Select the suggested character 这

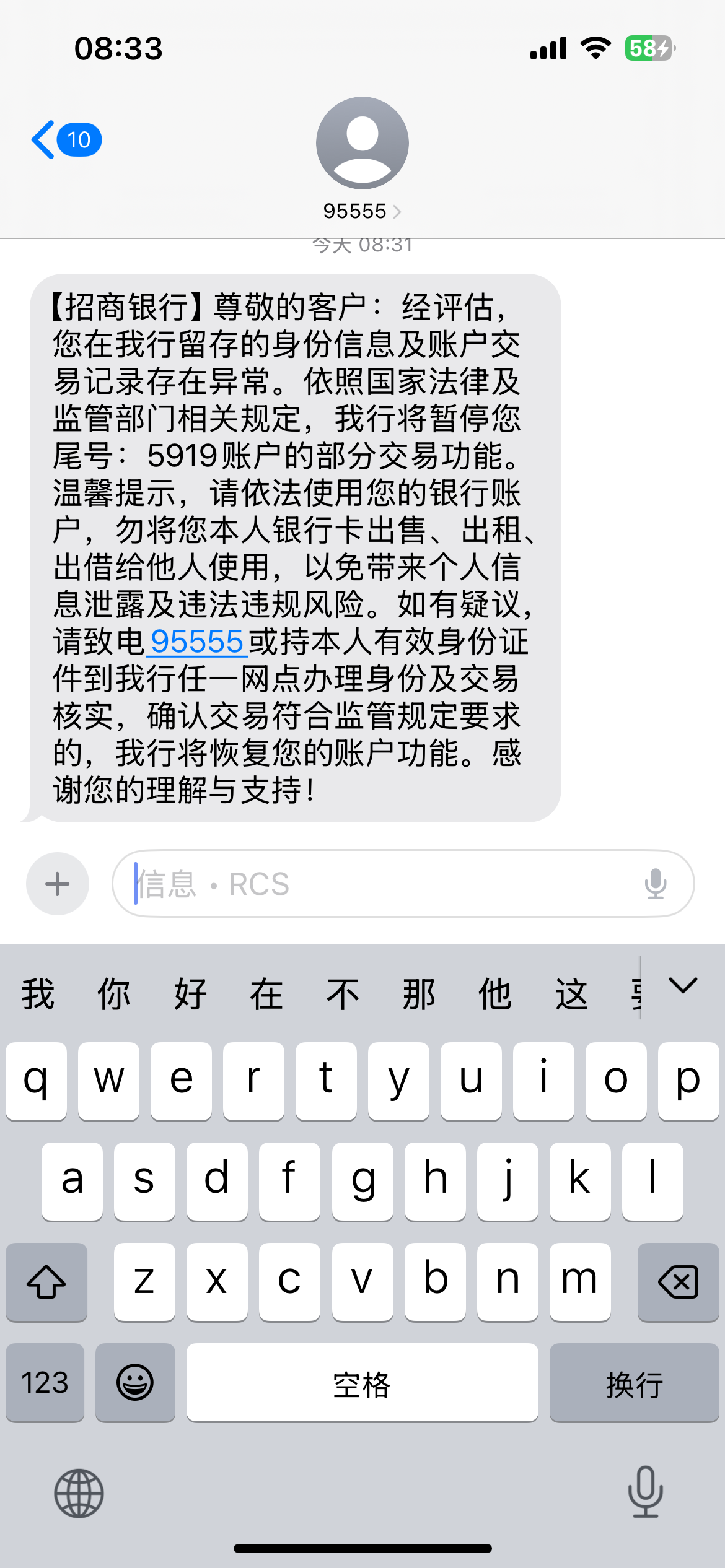[571, 994]
